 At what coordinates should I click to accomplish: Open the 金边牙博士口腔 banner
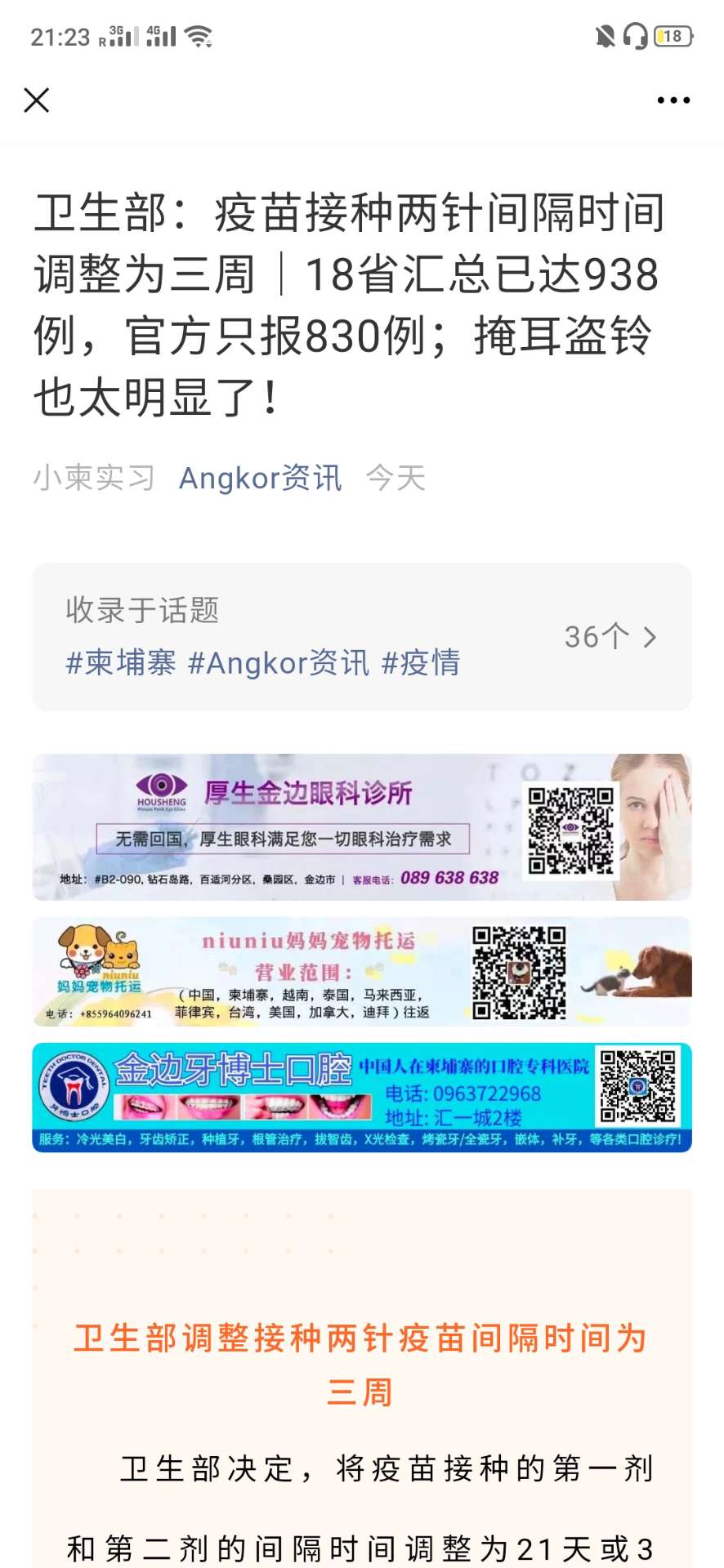[361, 1098]
